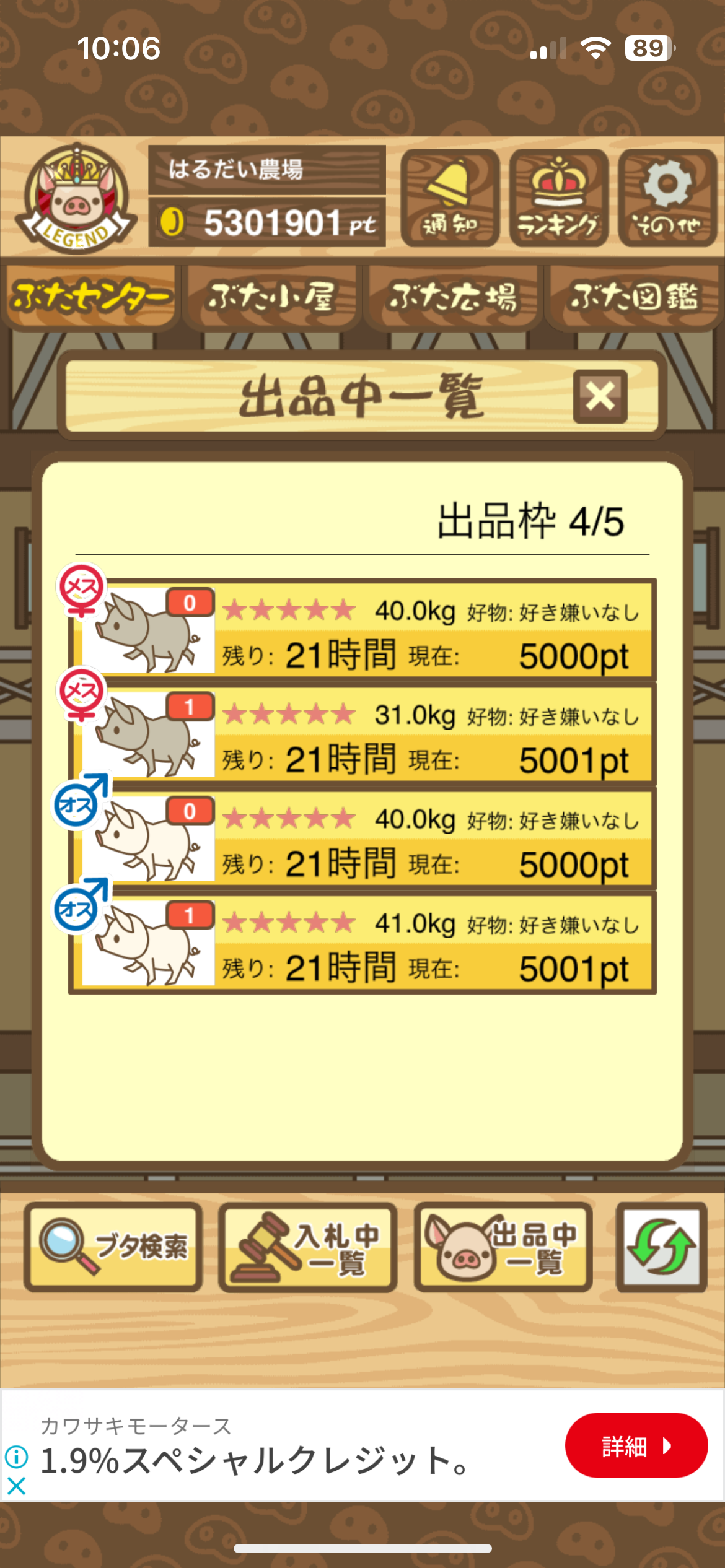Switch to the ぶた小屋 tab

(271, 297)
